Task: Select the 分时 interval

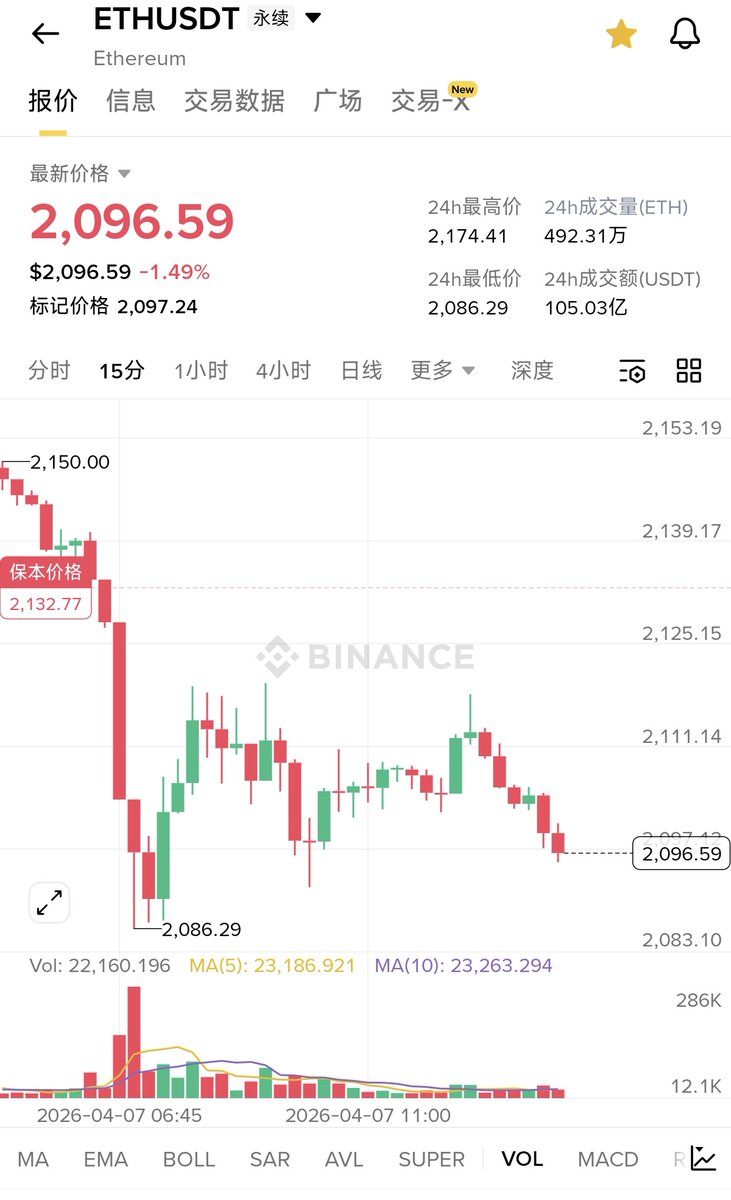Action: point(50,371)
